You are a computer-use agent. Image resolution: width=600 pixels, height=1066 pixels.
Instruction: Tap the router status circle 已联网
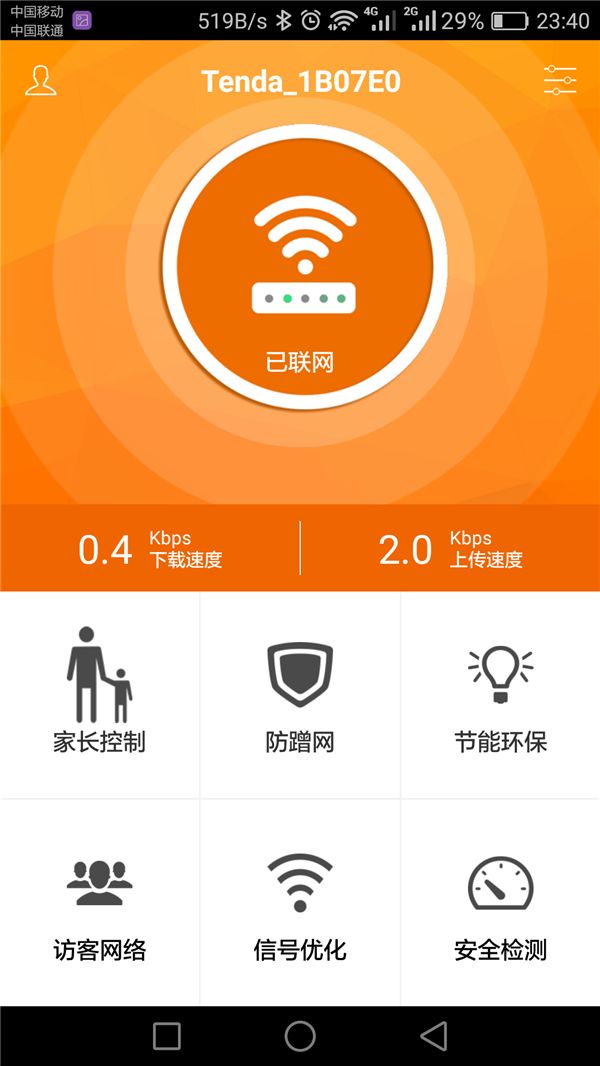point(300,267)
